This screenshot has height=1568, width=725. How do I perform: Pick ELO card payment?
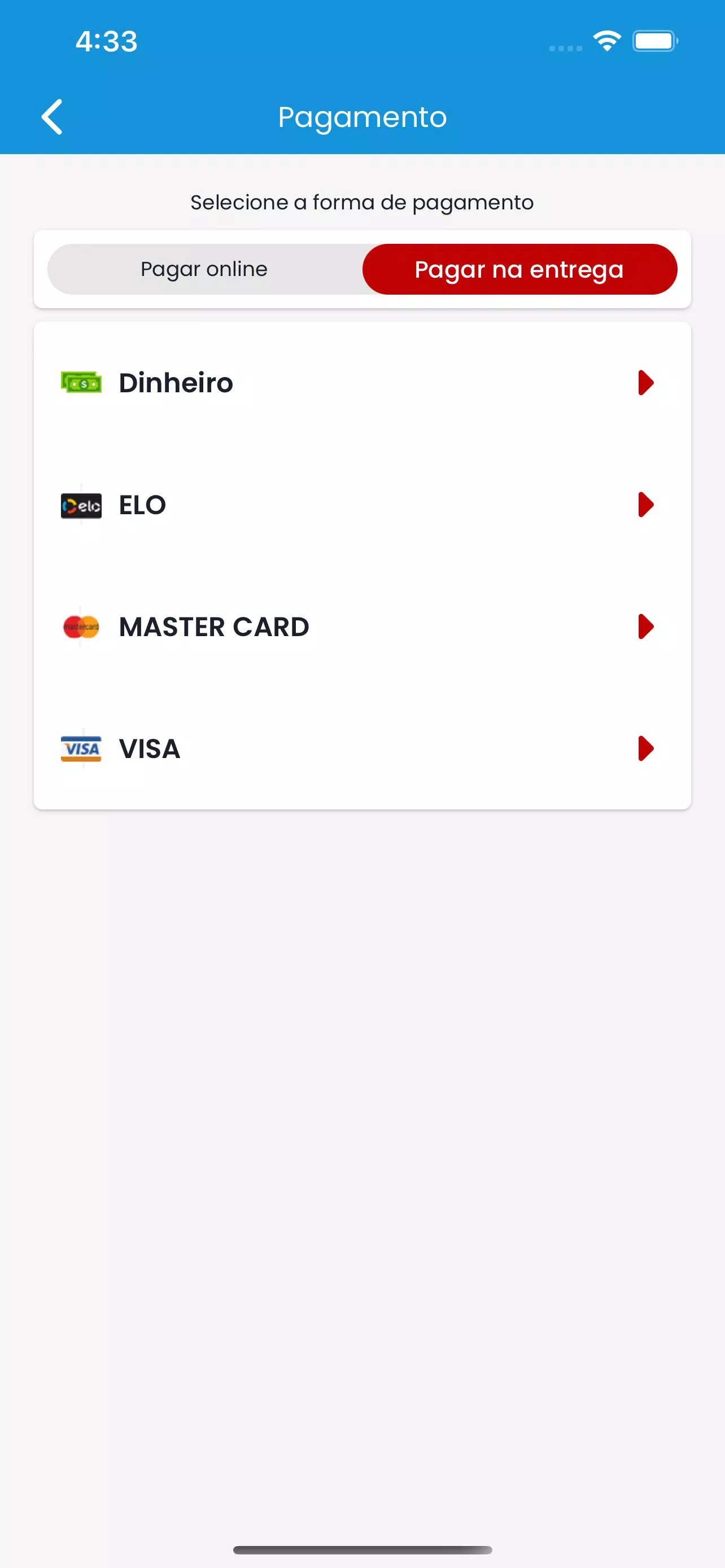pyautogui.click(x=362, y=505)
